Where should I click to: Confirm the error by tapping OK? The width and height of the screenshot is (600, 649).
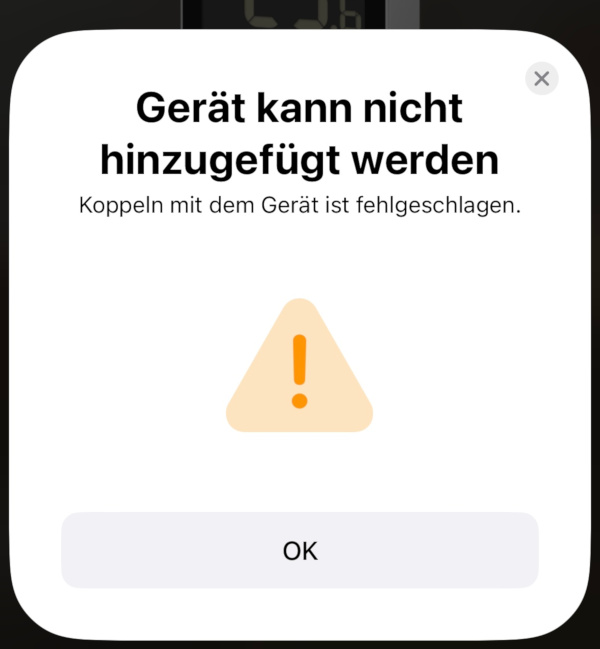tap(300, 550)
